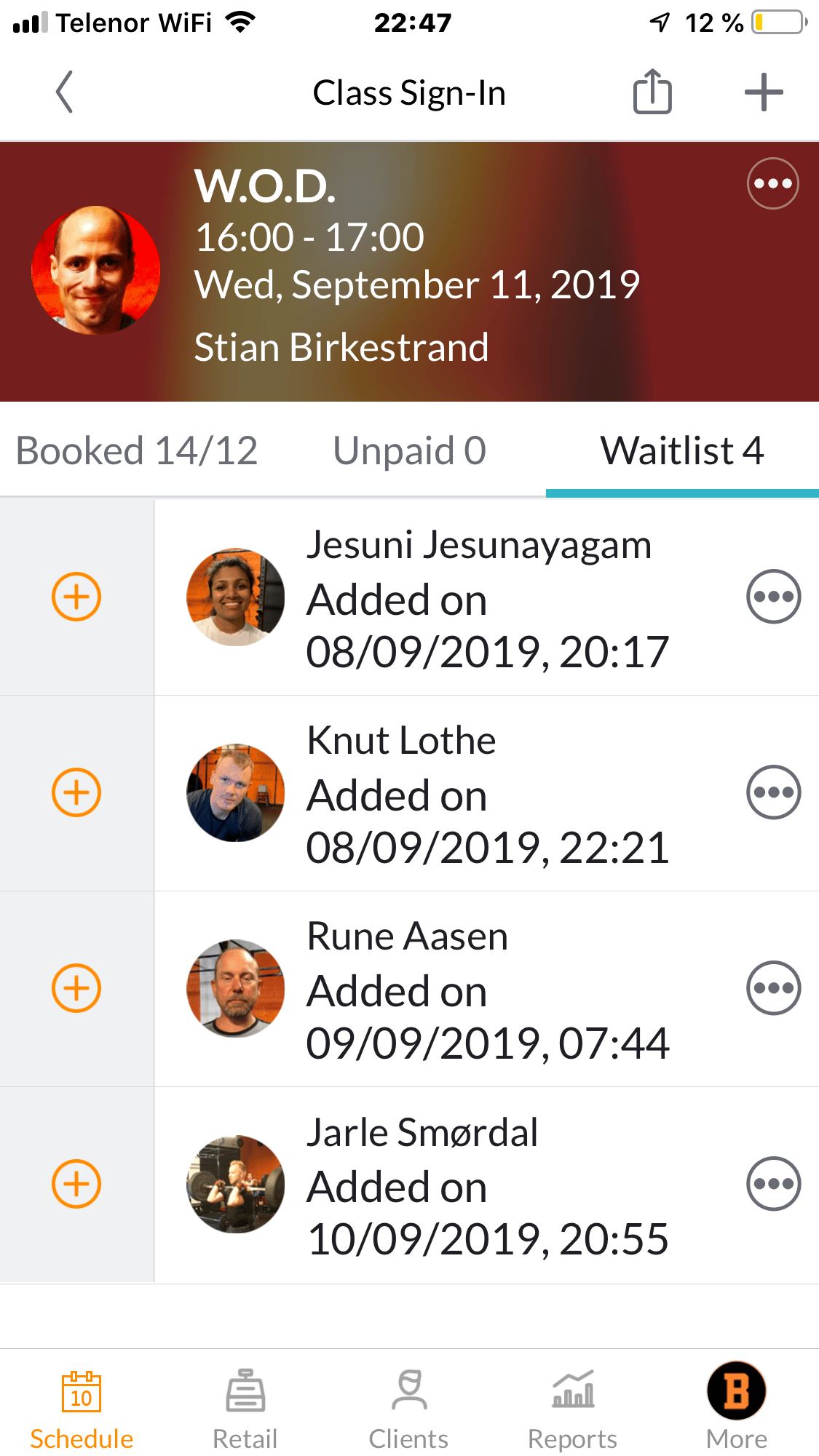819x1456 pixels.
Task: Open more options for Rune Aasen
Action: (x=773, y=988)
